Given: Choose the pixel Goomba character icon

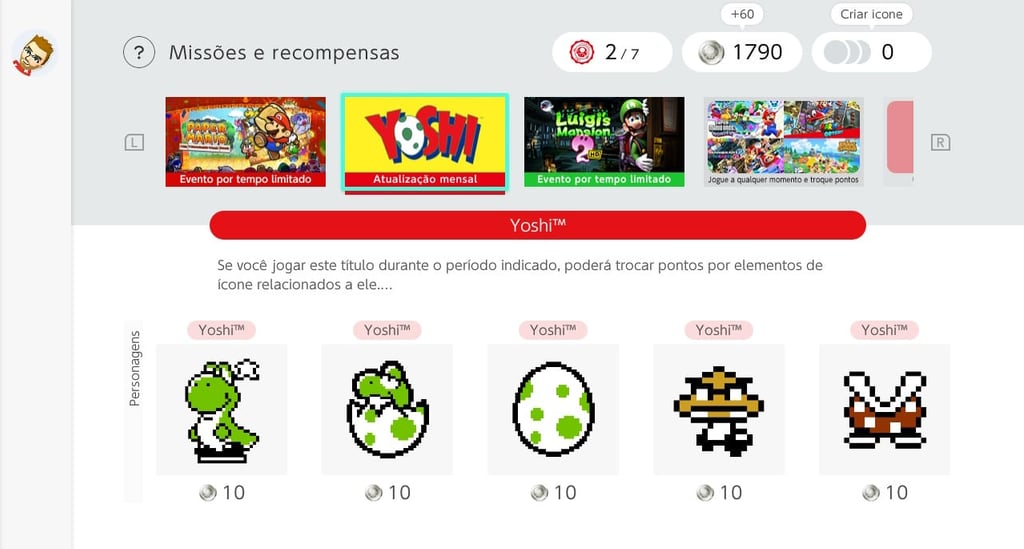Looking at the screenshot, I should point(718,409).
